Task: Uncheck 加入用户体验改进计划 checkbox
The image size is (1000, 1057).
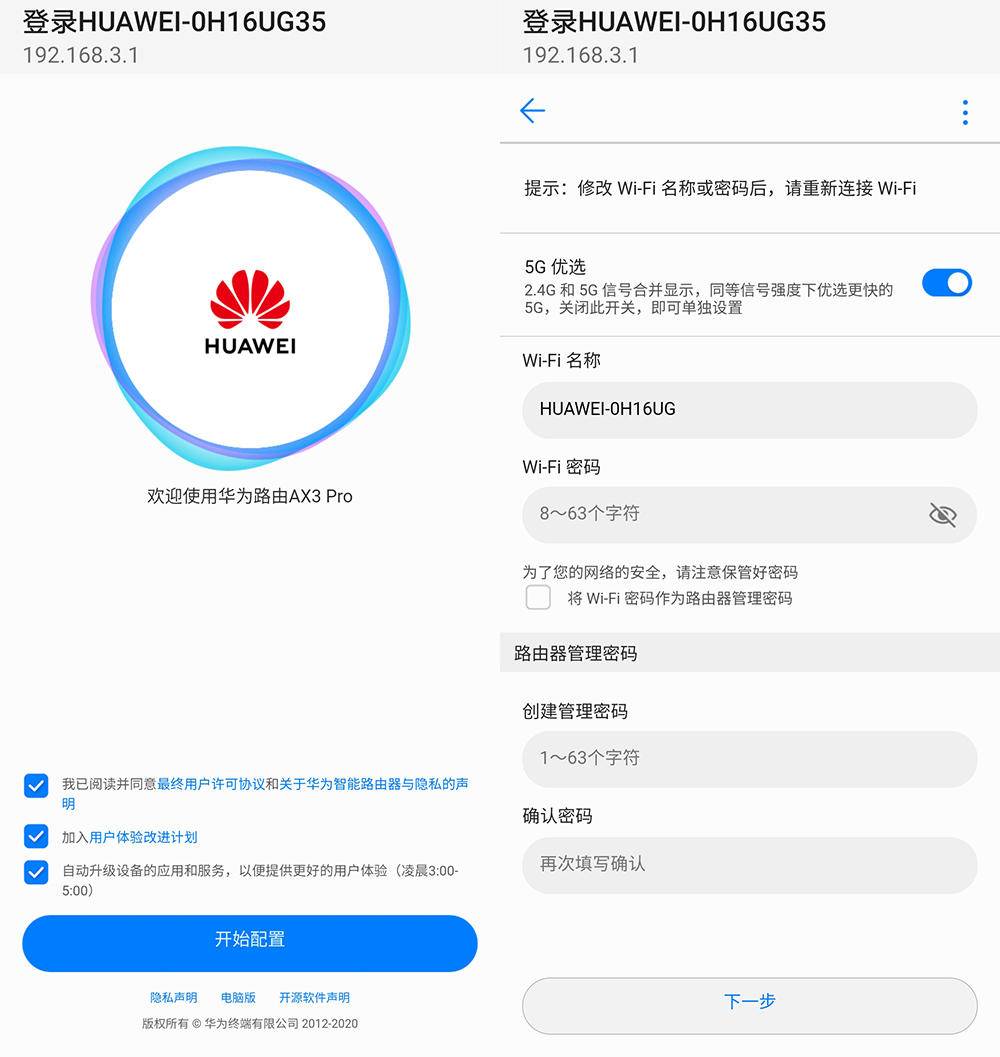Action: 36,837
